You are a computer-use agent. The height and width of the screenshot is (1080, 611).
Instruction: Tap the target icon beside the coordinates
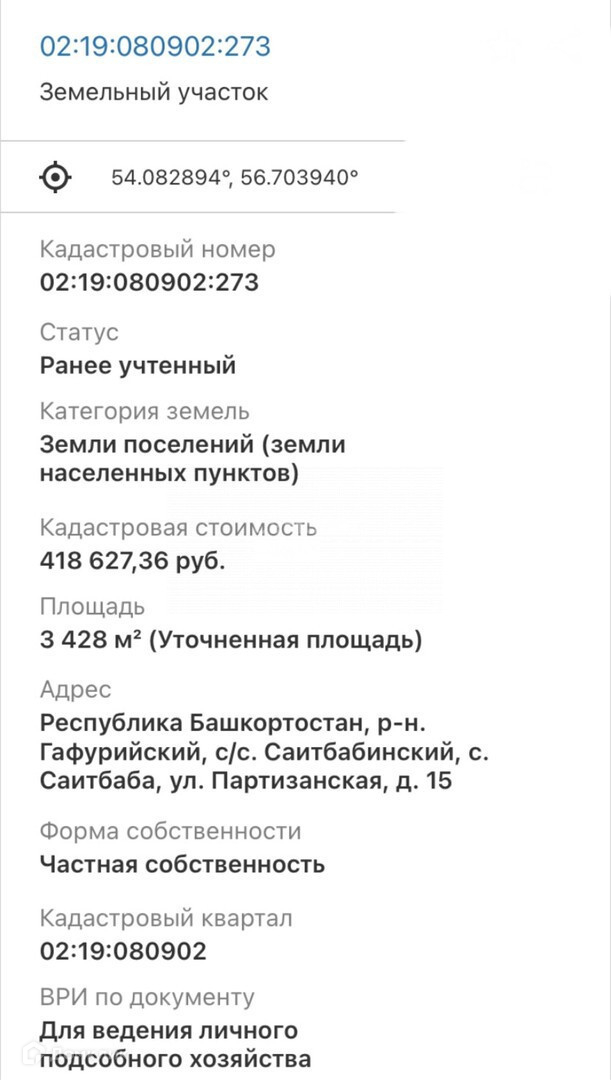(55, 178)
